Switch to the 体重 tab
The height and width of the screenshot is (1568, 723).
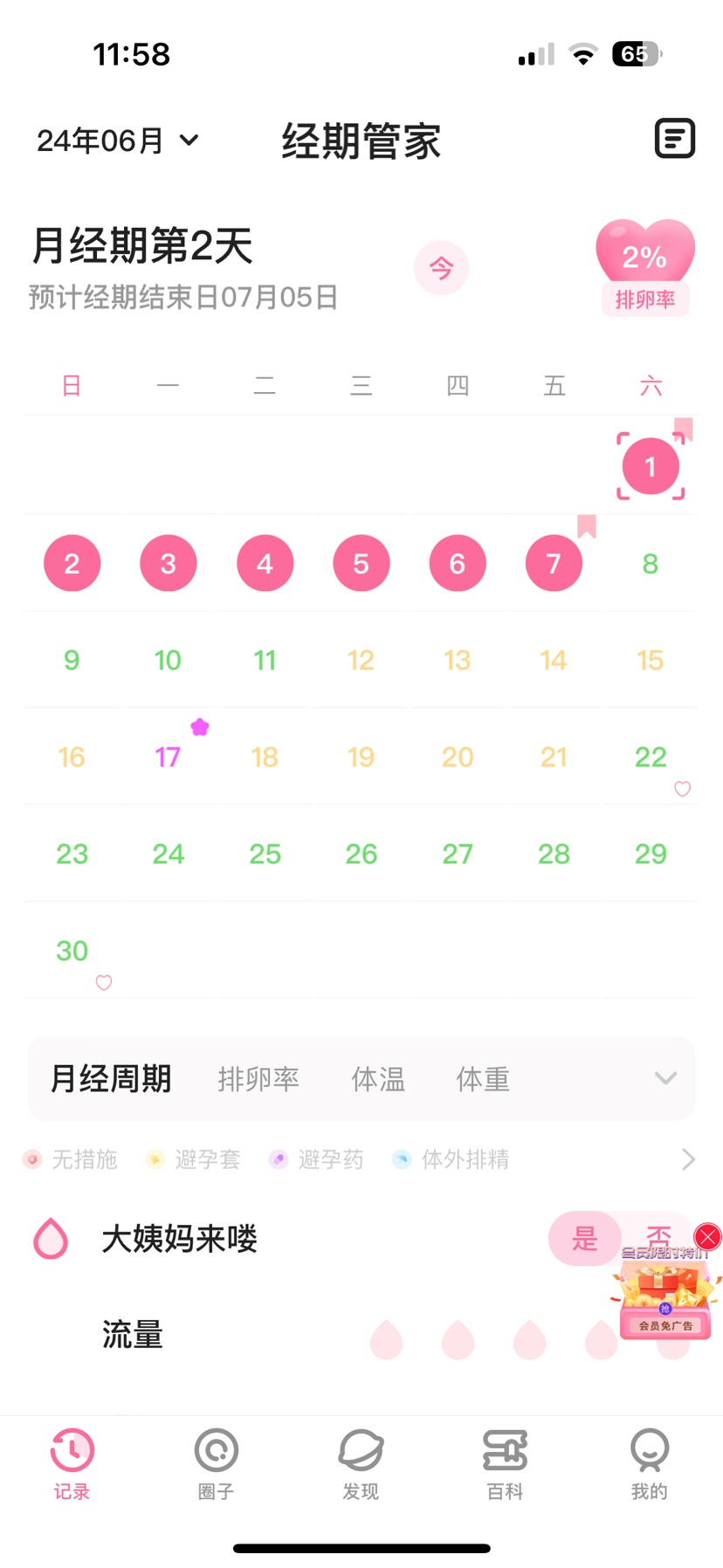483,1079
